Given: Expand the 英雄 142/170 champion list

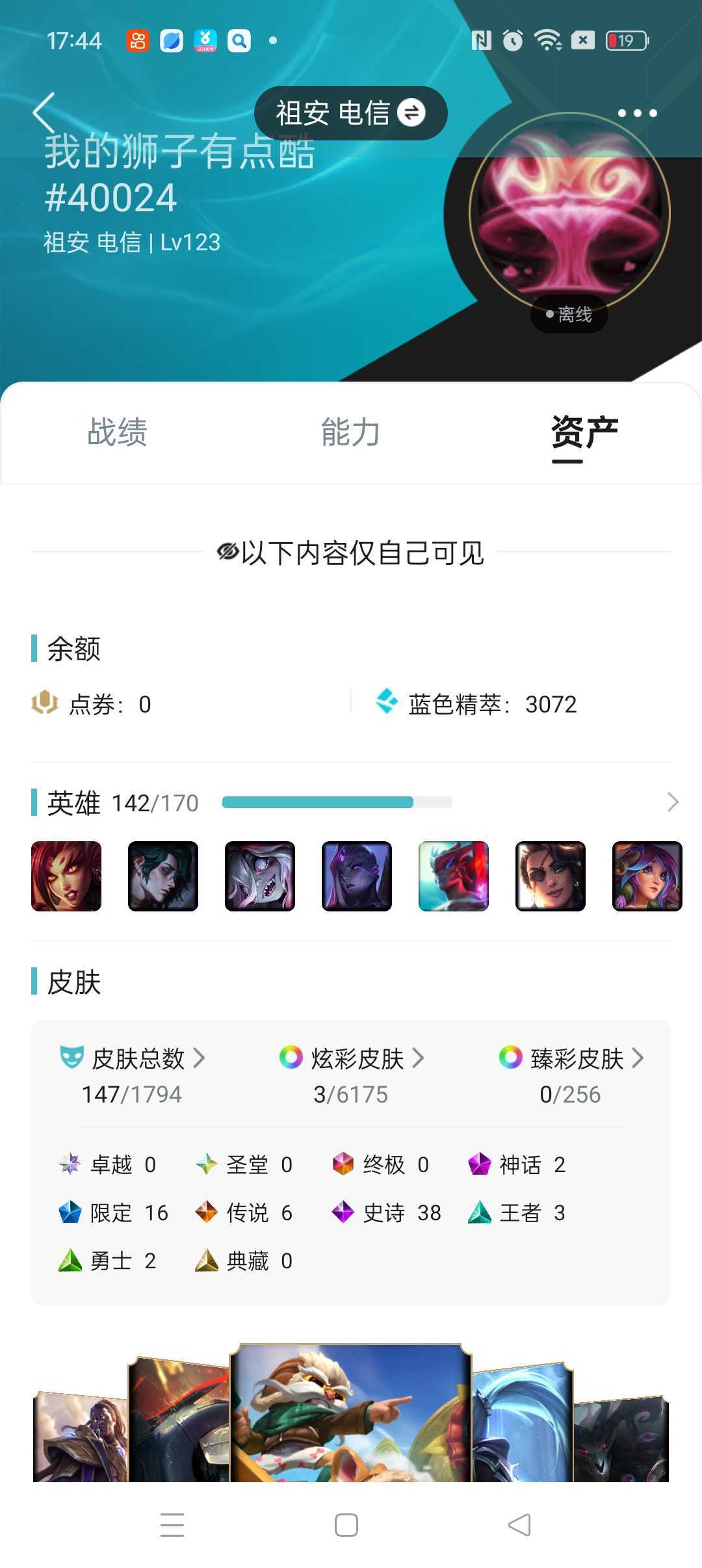Looking at the screenshot, I should [x=672, y=802].
